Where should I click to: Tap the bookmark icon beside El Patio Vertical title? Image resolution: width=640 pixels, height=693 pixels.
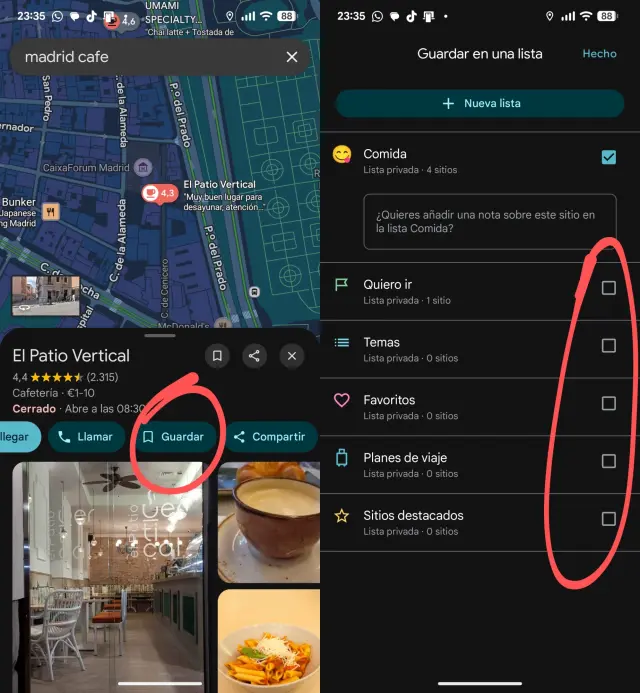click(x=217, y=356)
